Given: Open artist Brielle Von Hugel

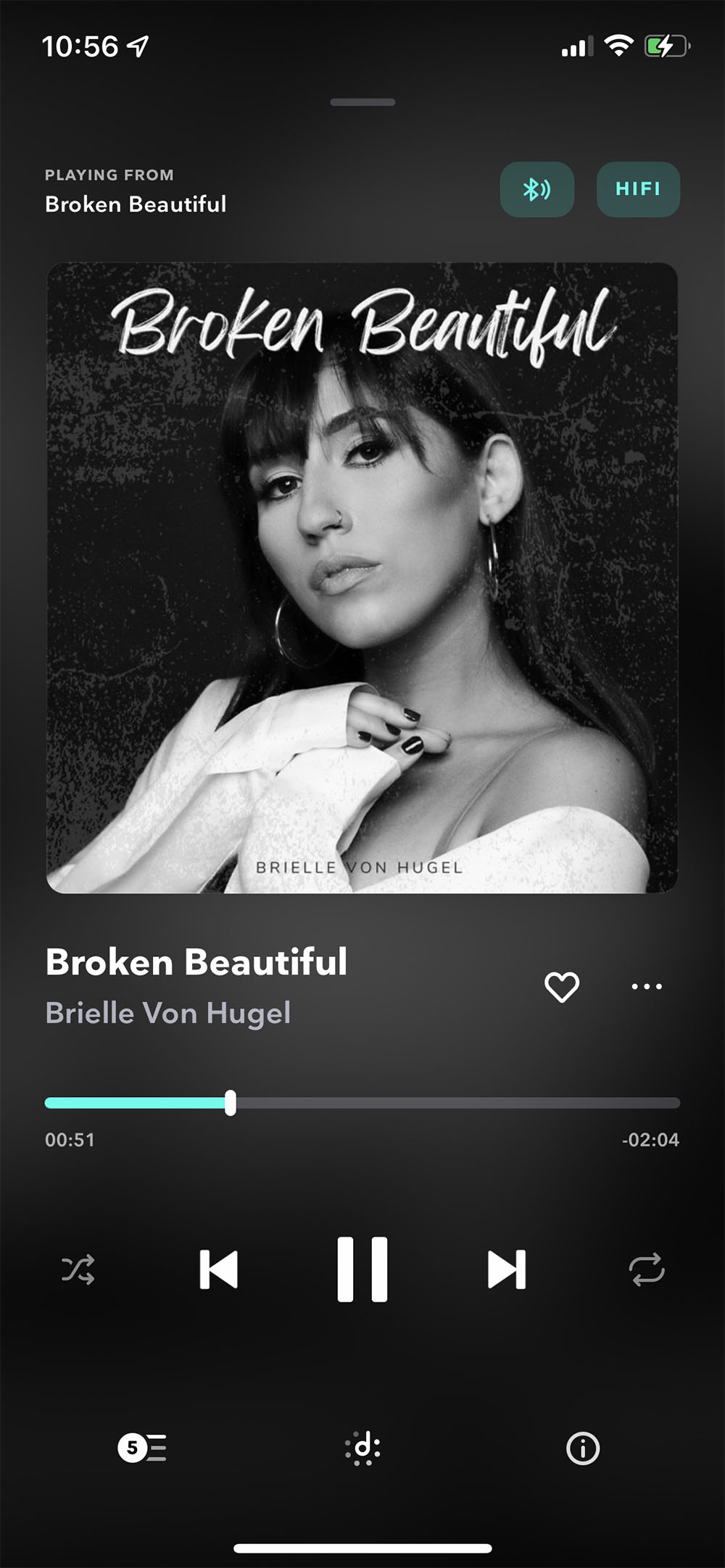Looking at the screenshot, I should 168,1013.
